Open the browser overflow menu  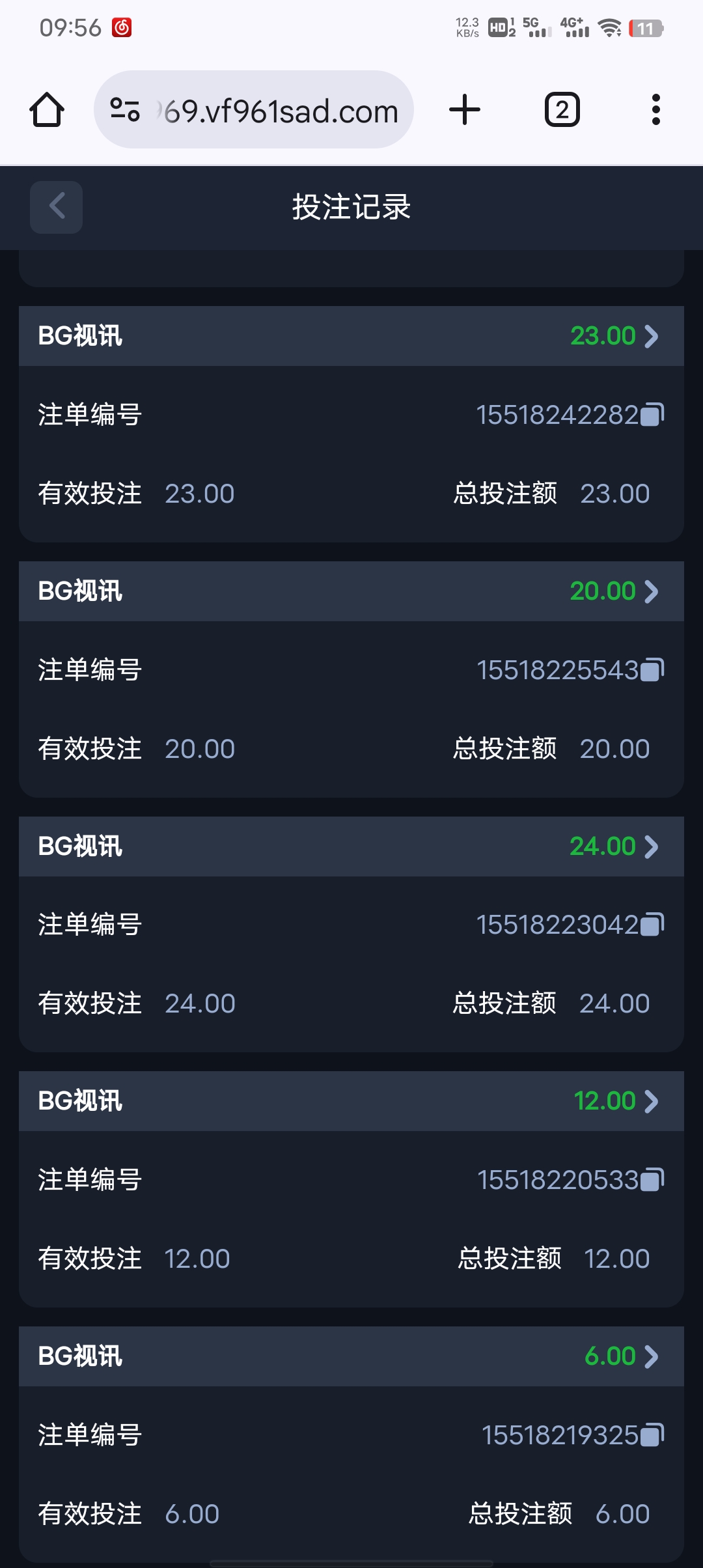pos(655,109)
